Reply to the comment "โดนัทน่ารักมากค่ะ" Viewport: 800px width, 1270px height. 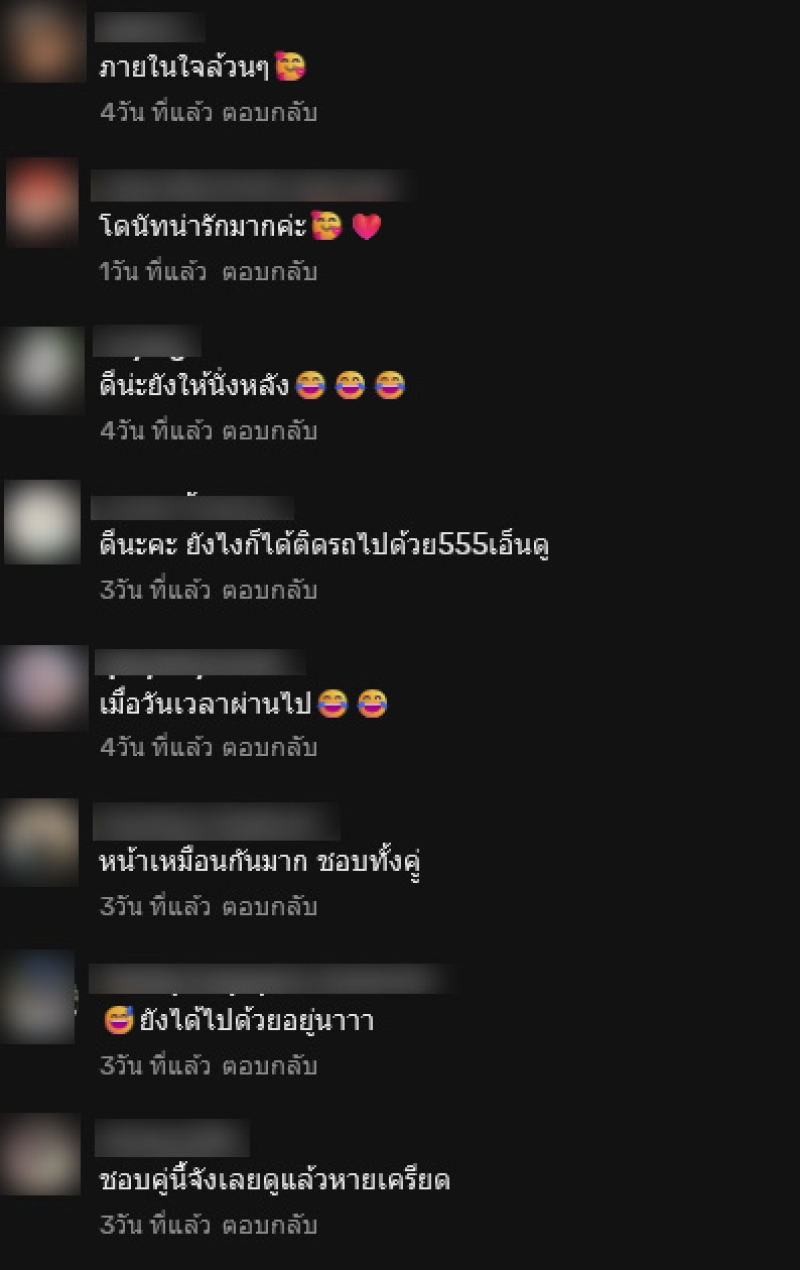(269, 271)
